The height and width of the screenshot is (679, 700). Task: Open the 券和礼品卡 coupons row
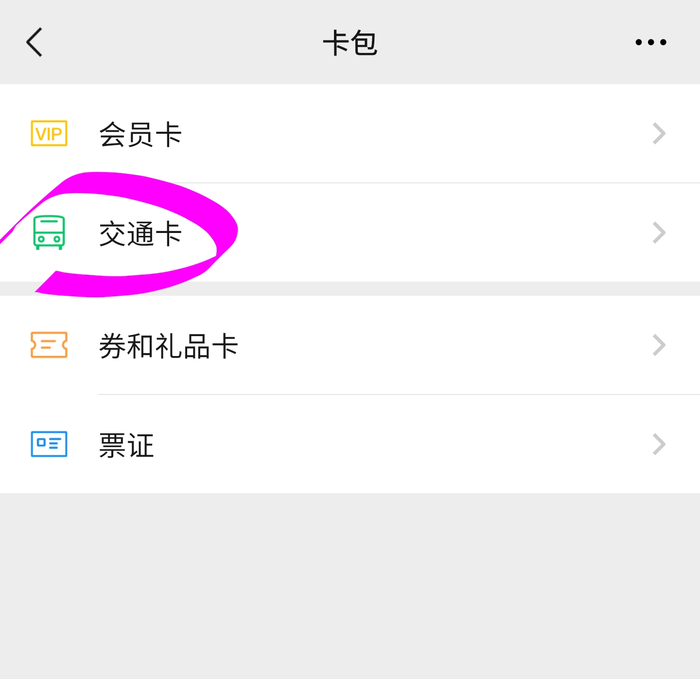(350, 345)
